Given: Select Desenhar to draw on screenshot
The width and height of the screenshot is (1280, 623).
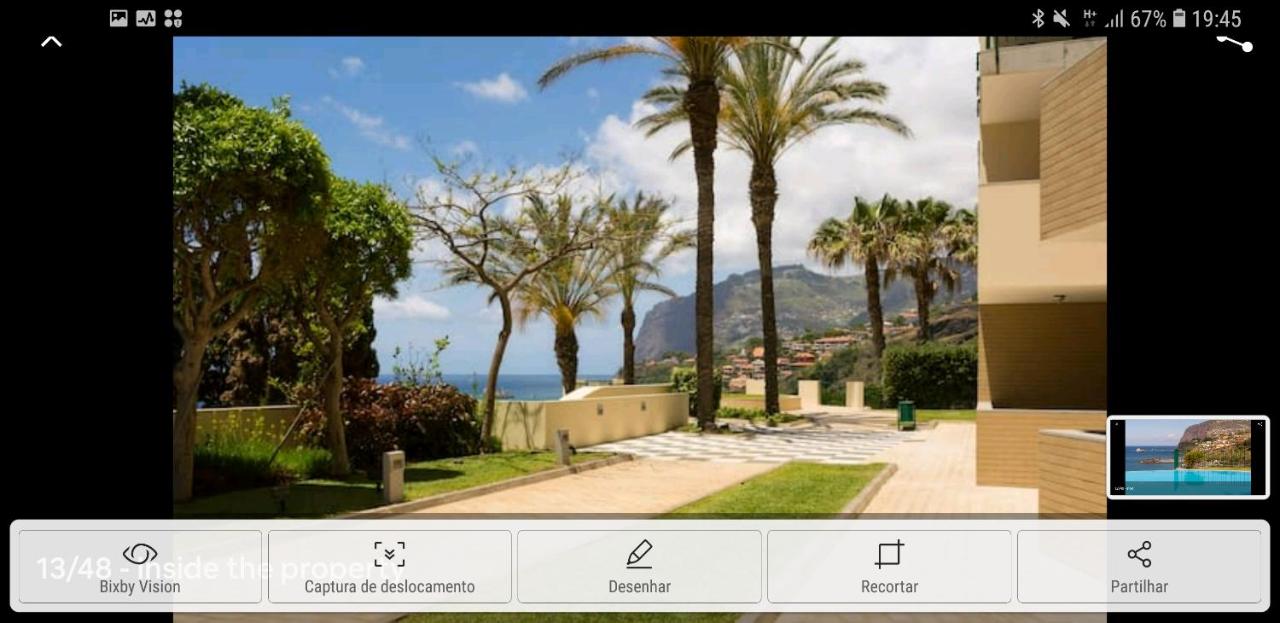Looking at the screenshot, I should click(639, 567).
